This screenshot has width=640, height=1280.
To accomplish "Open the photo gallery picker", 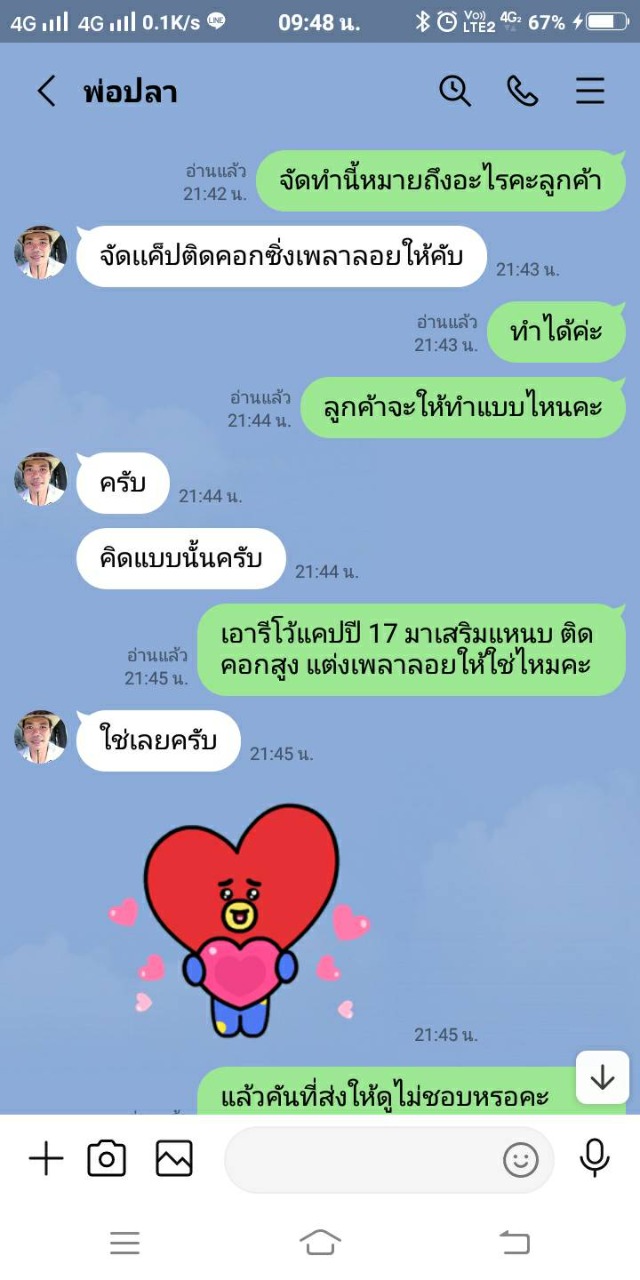I will pos(174,1159).
